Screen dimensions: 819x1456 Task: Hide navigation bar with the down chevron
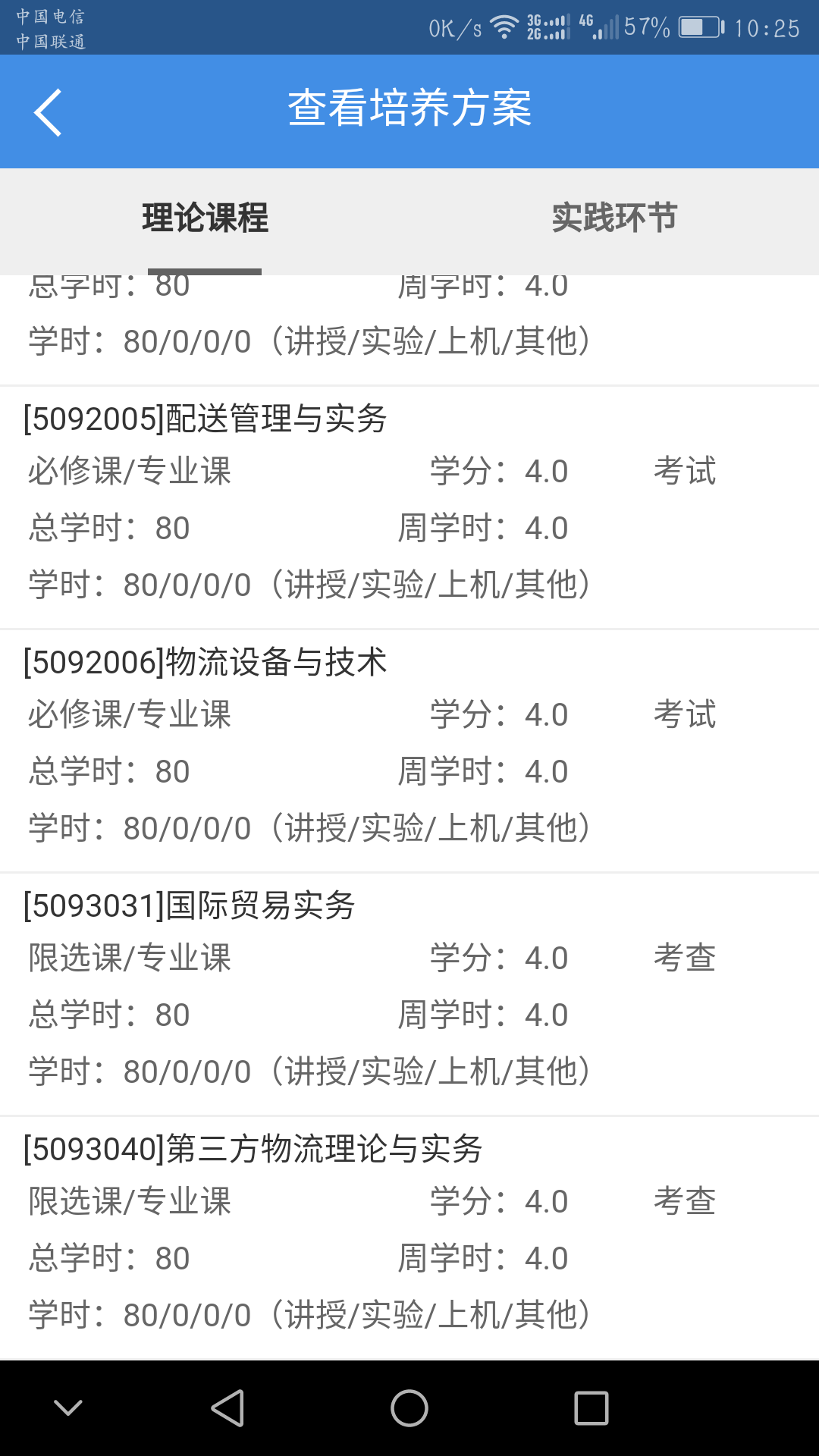[x=68, y=1408]
